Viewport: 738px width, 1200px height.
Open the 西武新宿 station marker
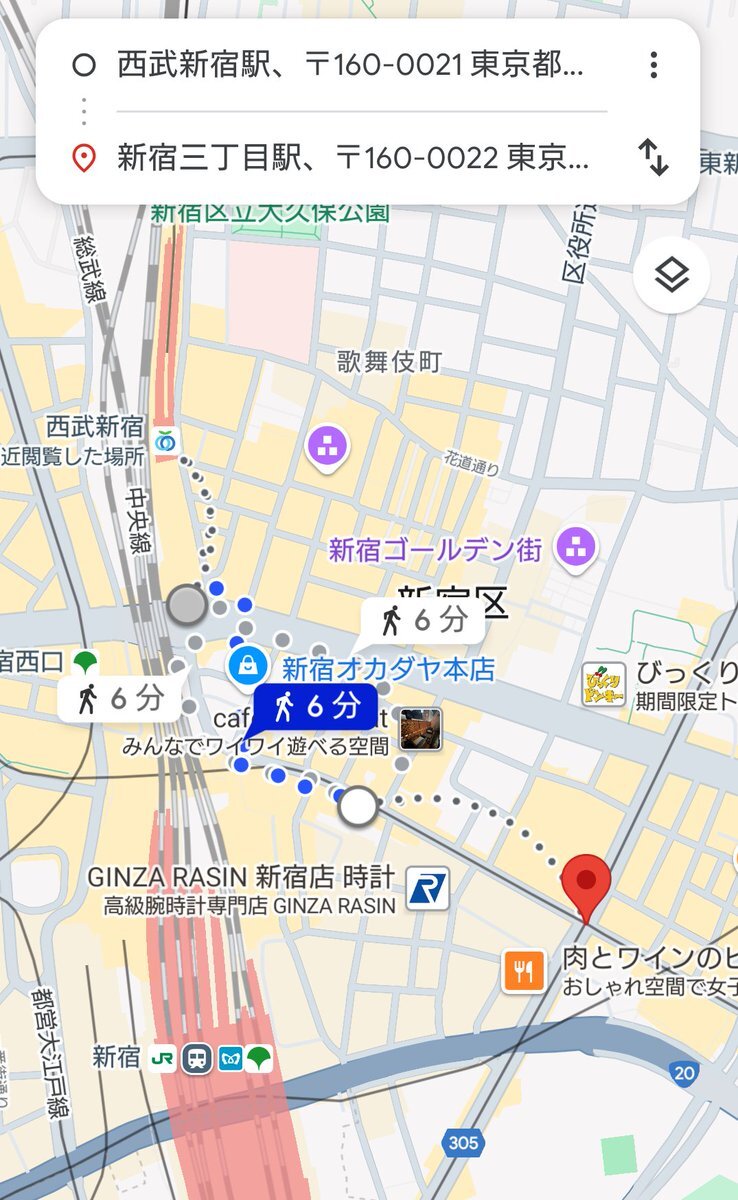(165, 437)
